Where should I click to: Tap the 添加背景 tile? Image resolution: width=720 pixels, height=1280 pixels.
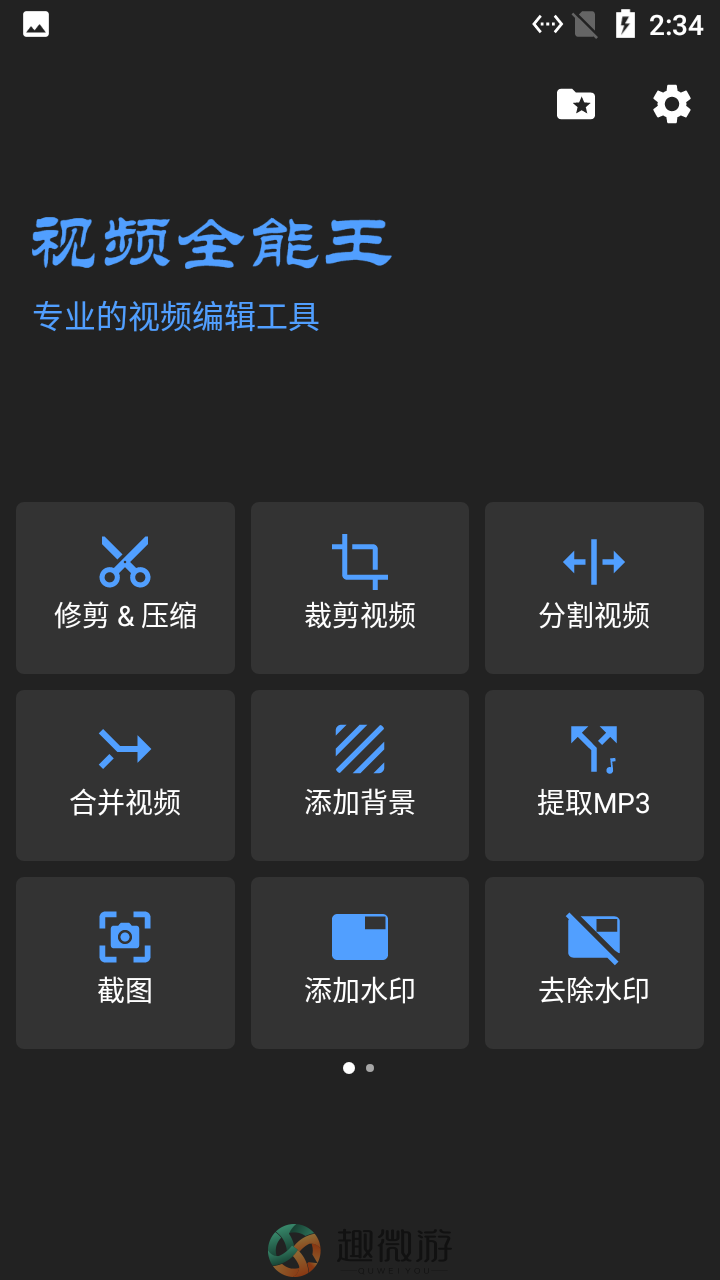(360, 775)
